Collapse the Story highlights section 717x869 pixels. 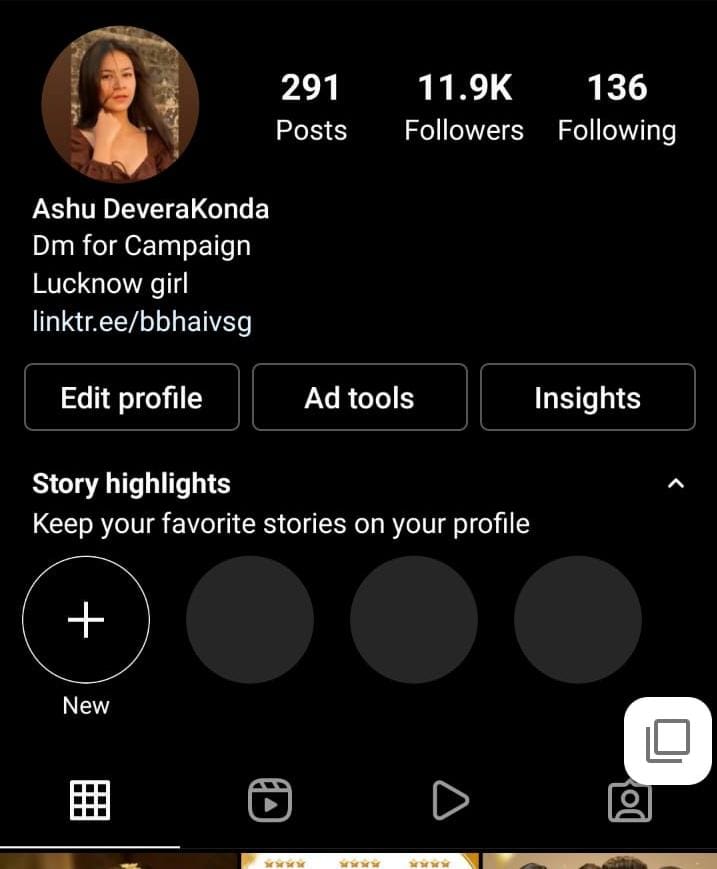coord(676,484)
